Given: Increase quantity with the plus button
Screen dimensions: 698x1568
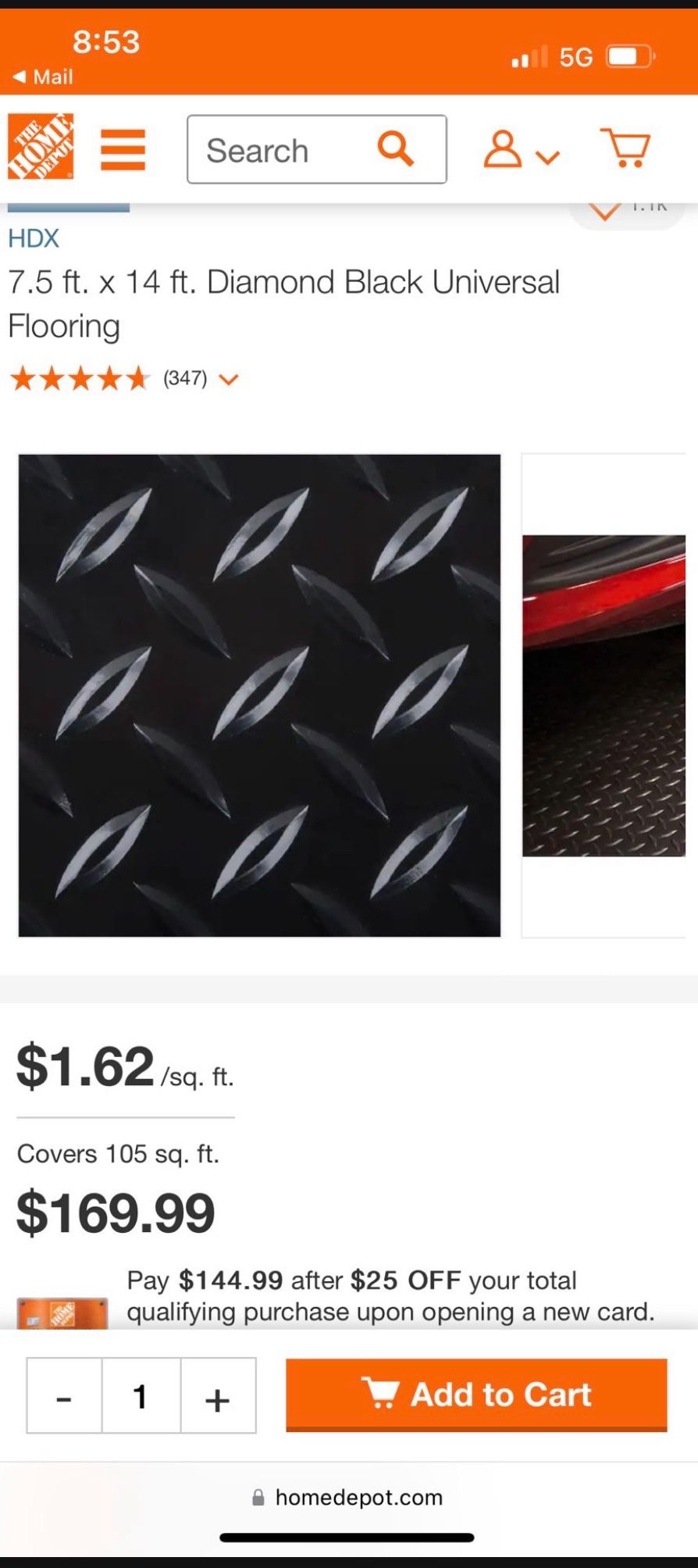Looking at the screenshot, I should coord(217,1395).
